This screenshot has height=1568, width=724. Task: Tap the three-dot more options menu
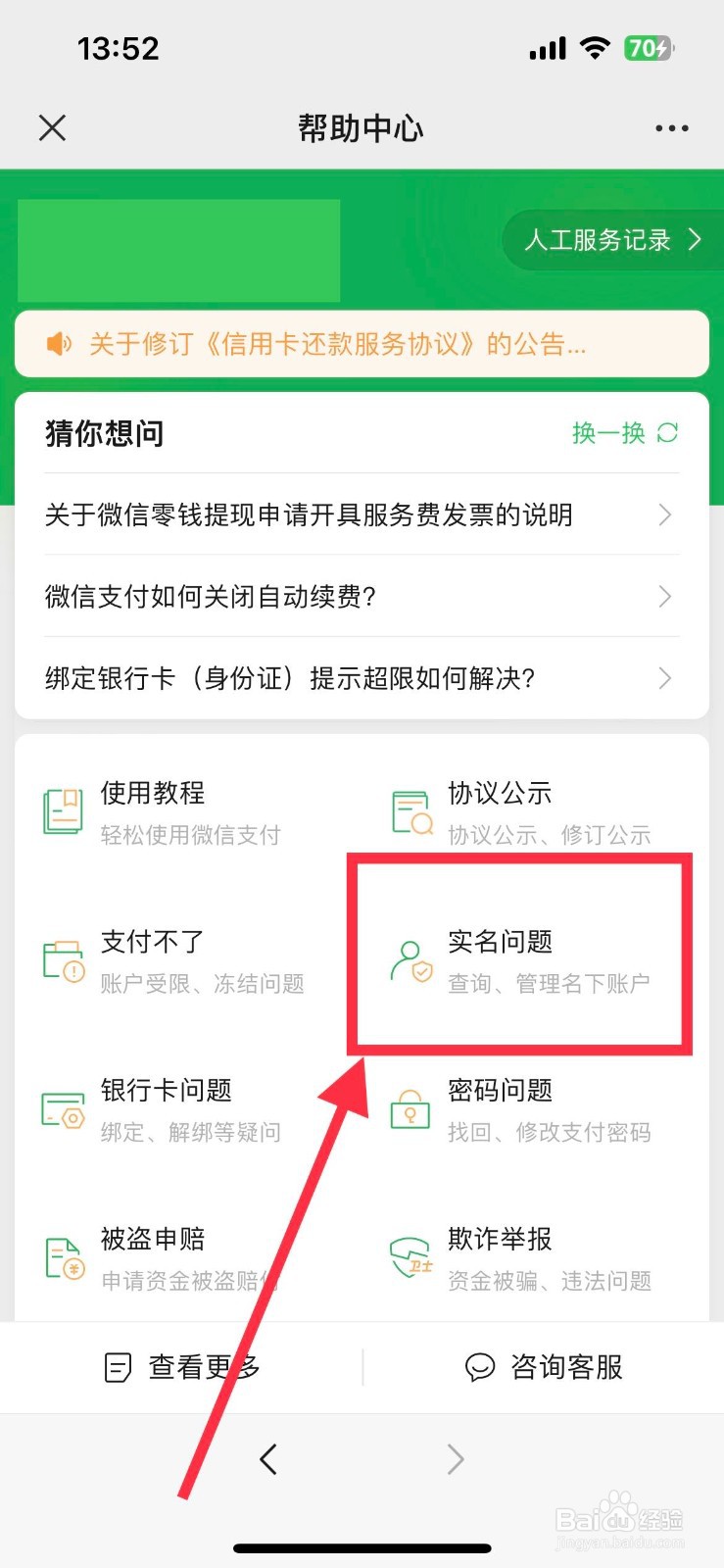(672, 127)
